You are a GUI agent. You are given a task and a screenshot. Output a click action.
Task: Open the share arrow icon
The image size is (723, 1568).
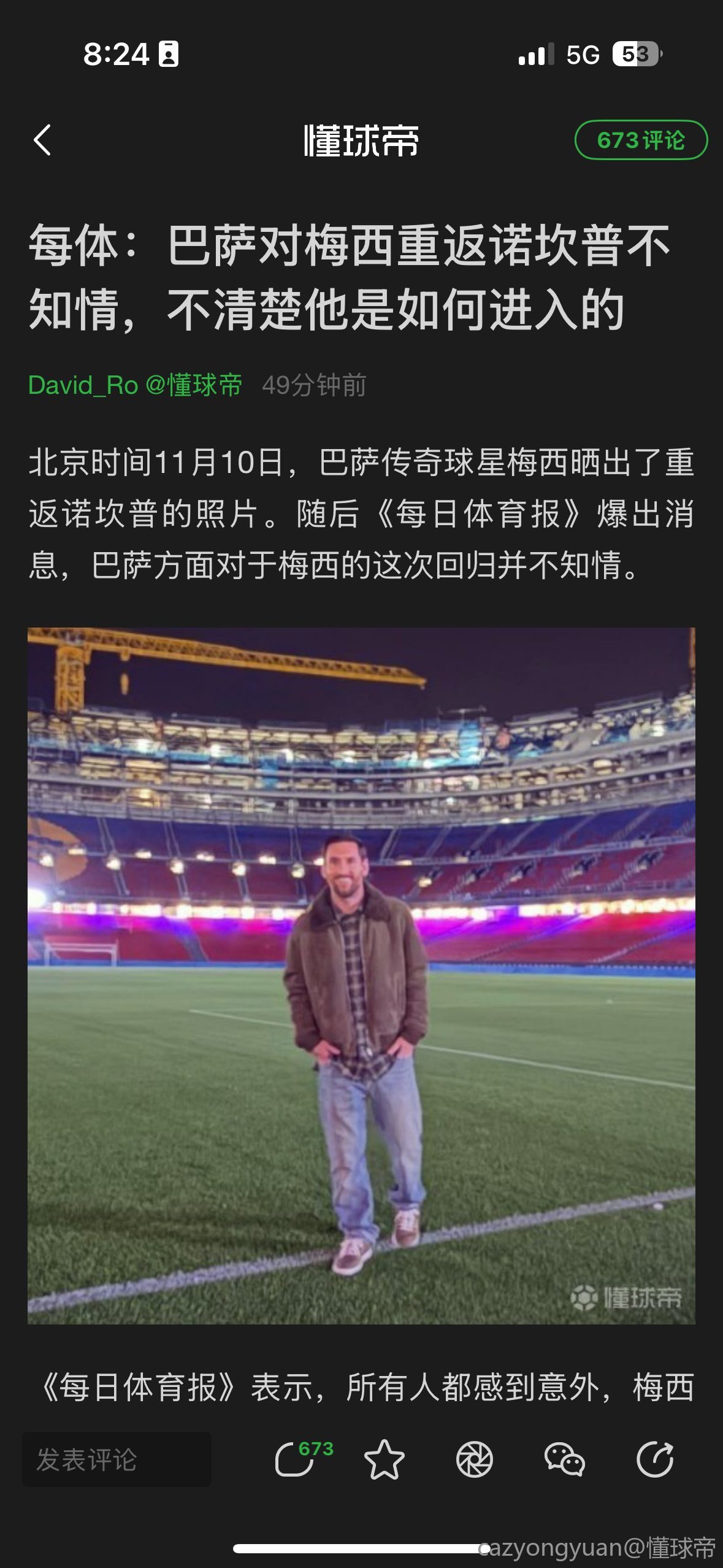tap(654, 1459)
